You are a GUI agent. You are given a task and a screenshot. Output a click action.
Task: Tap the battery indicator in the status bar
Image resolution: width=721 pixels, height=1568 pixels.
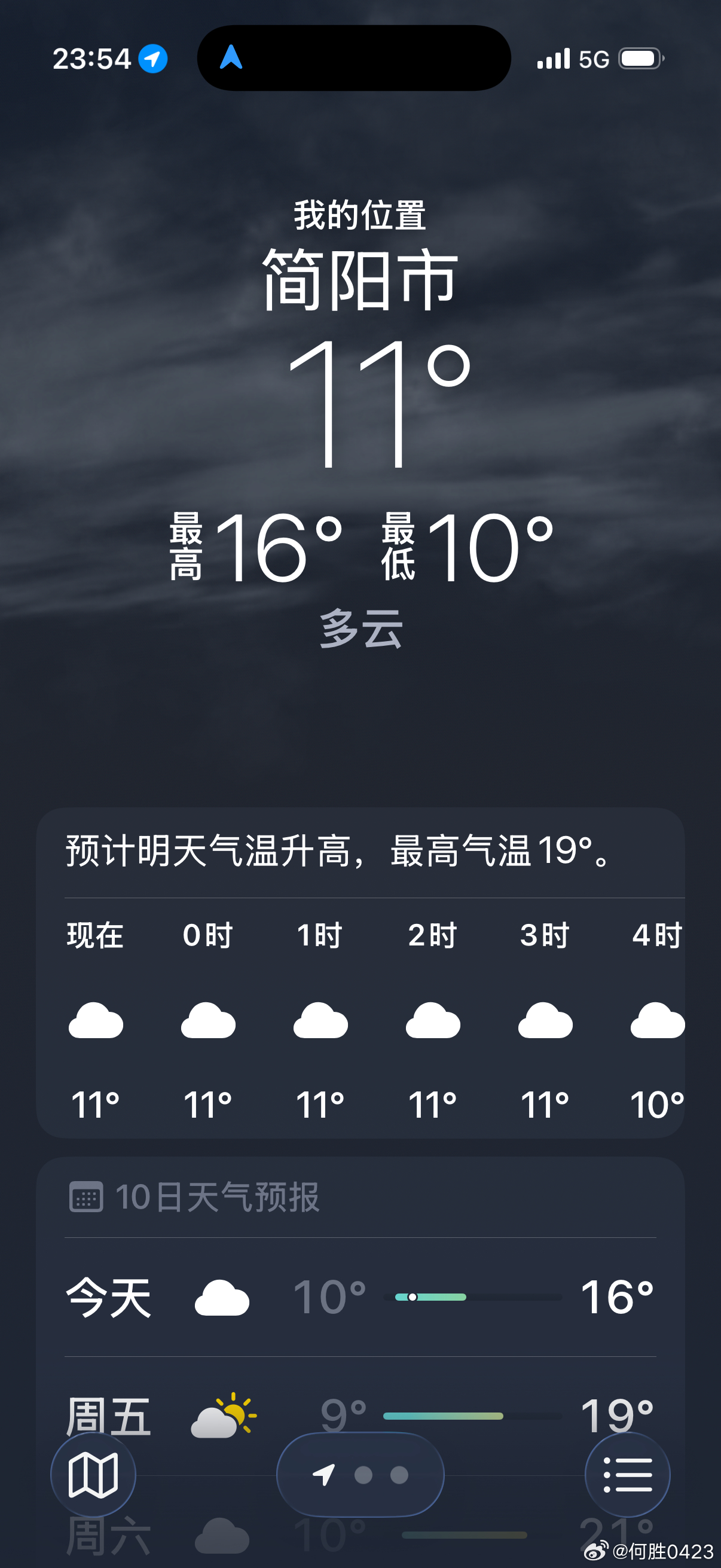coord(641,58)
